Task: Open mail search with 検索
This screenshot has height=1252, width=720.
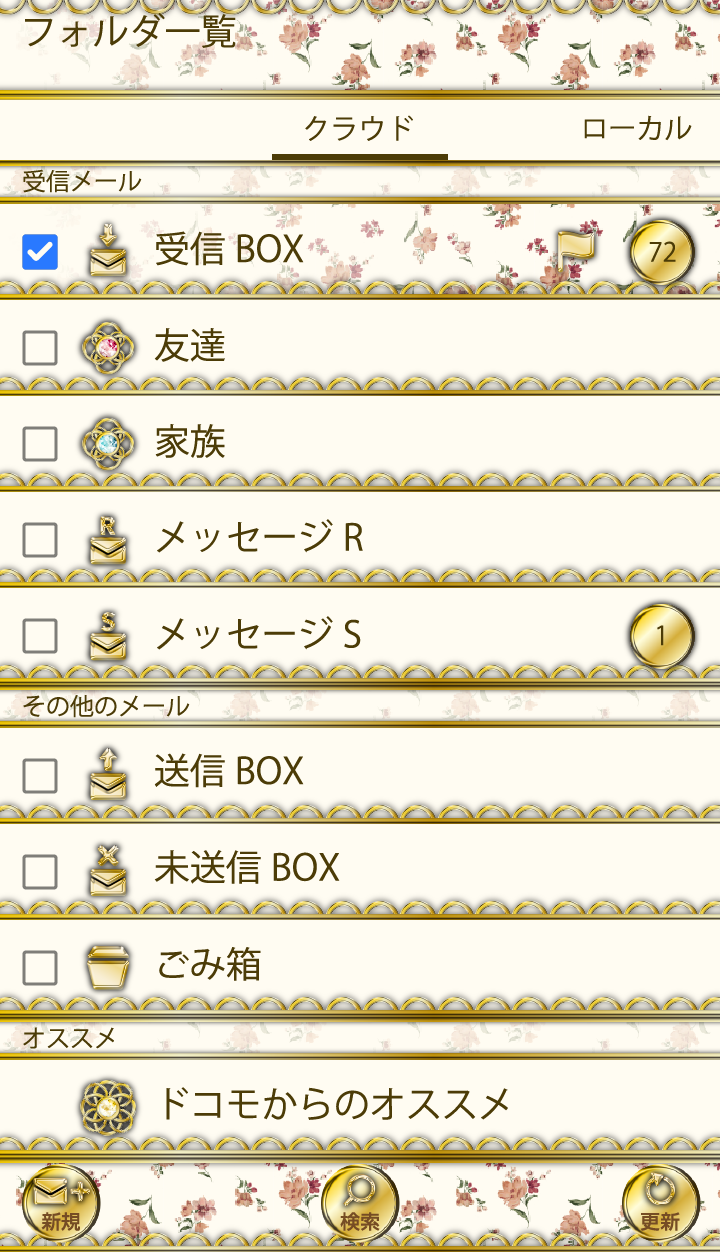Action: (360, 1203)
